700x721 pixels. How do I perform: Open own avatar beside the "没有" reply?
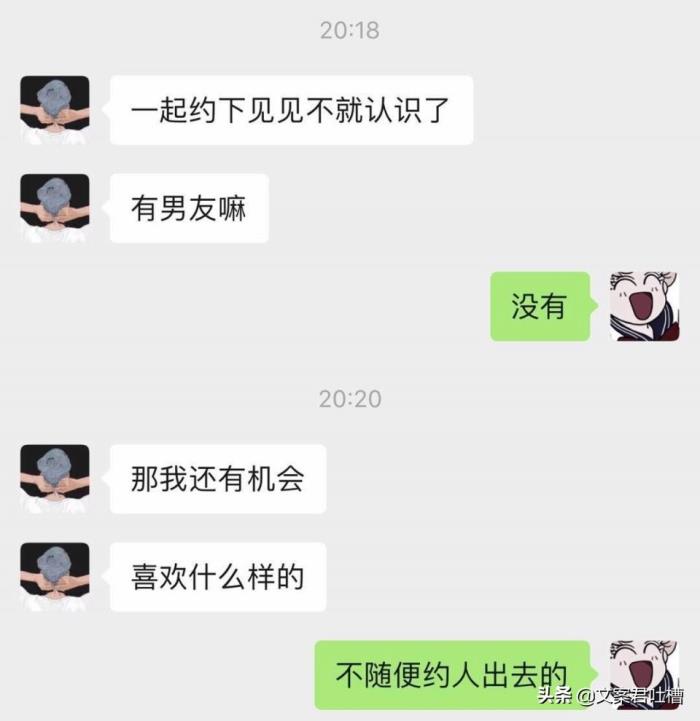pyautogui.click(x=644, y=306)
